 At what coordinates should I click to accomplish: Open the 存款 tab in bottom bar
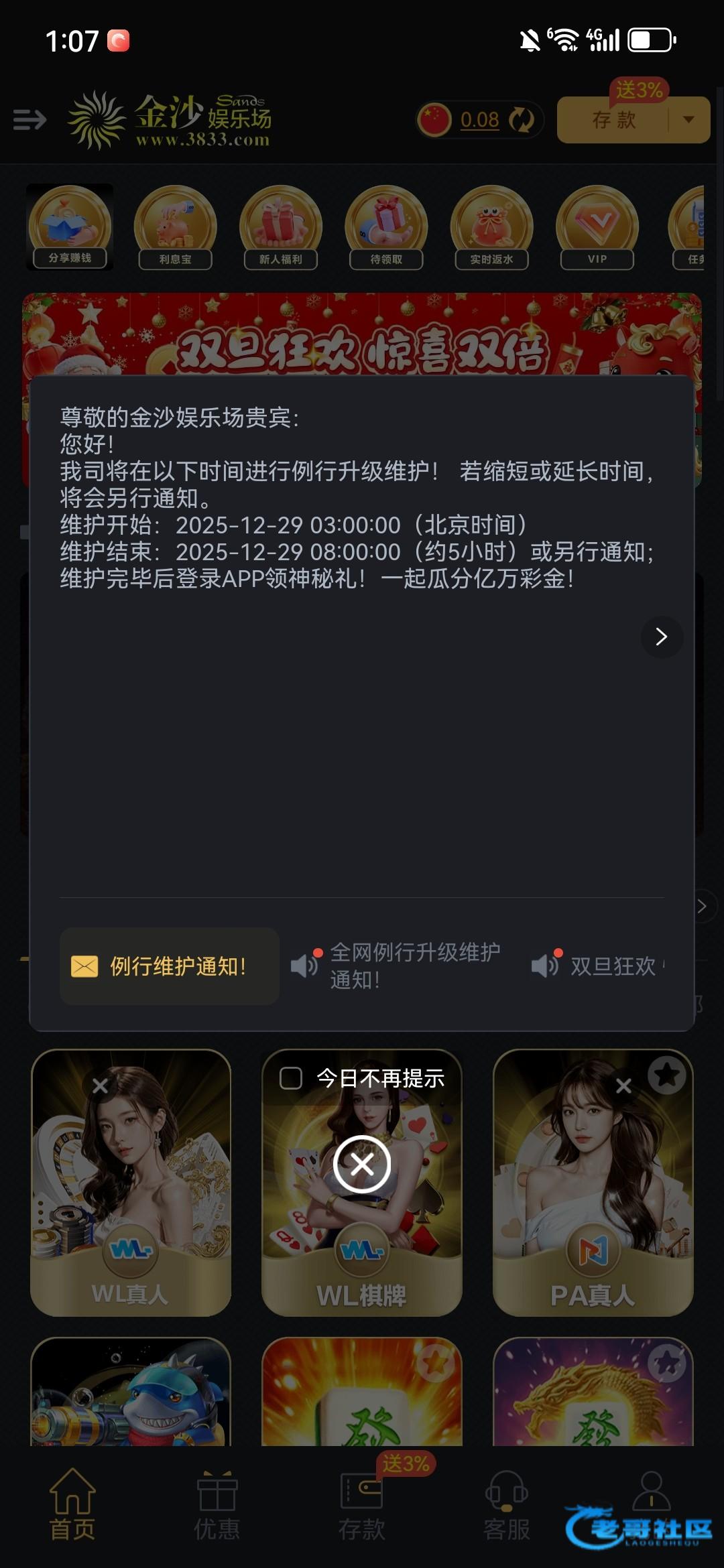tap(361, 1506)
